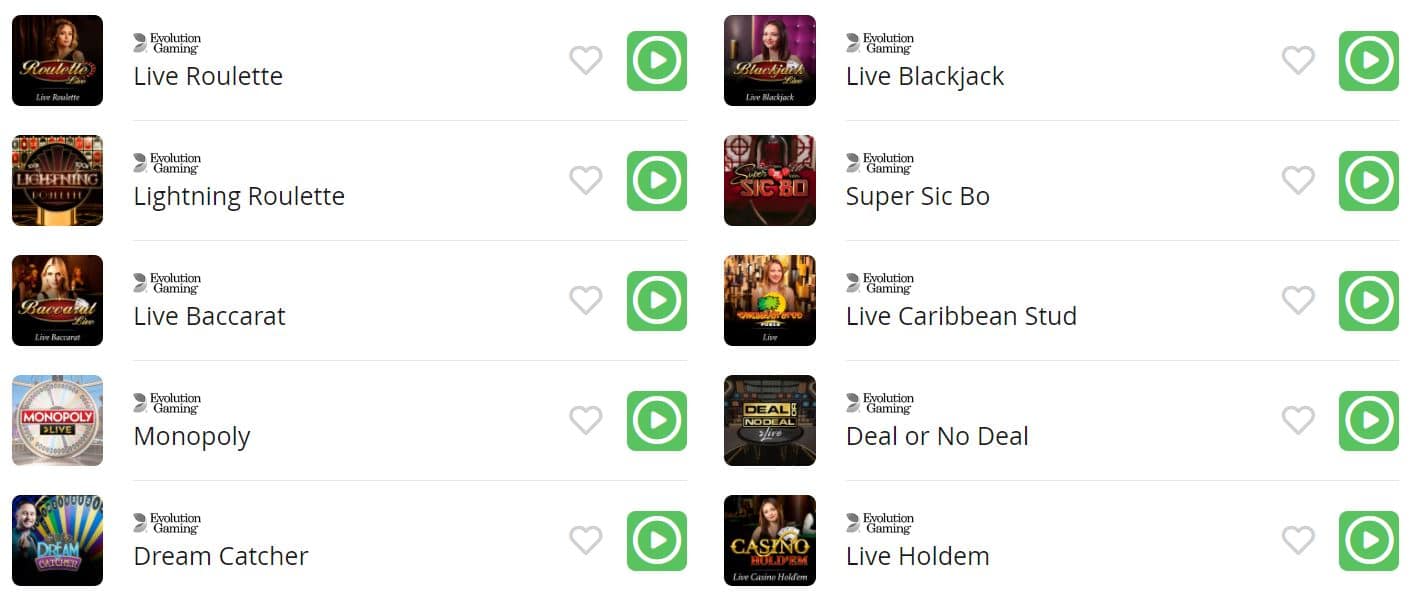1423x596 pixels.
Task: Mark Super Sic Bo as favorite
Action: tap(1298, 180)
